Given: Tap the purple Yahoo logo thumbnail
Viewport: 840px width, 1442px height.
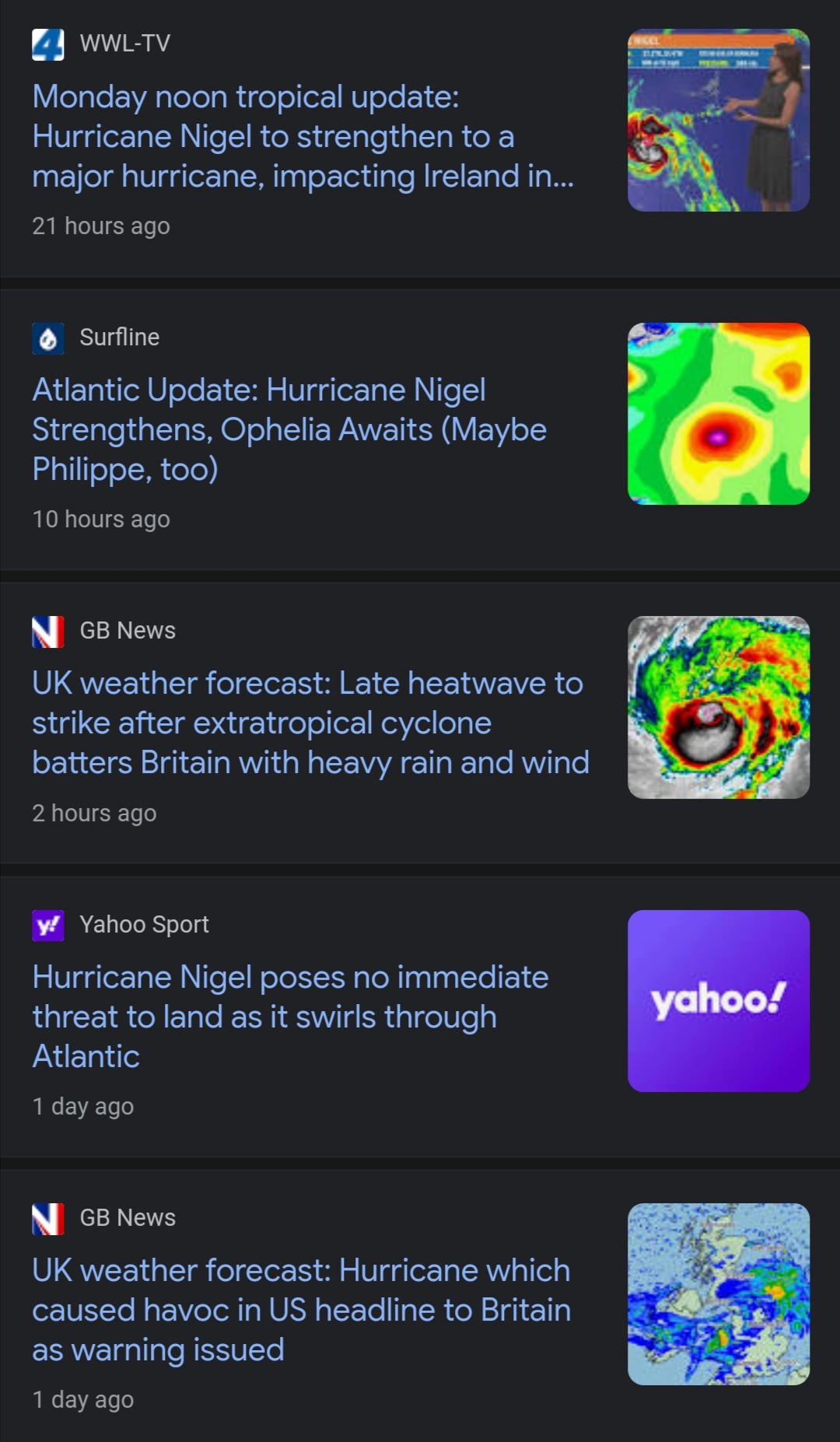Looking at the screenshot, I should click(719, 1001).
